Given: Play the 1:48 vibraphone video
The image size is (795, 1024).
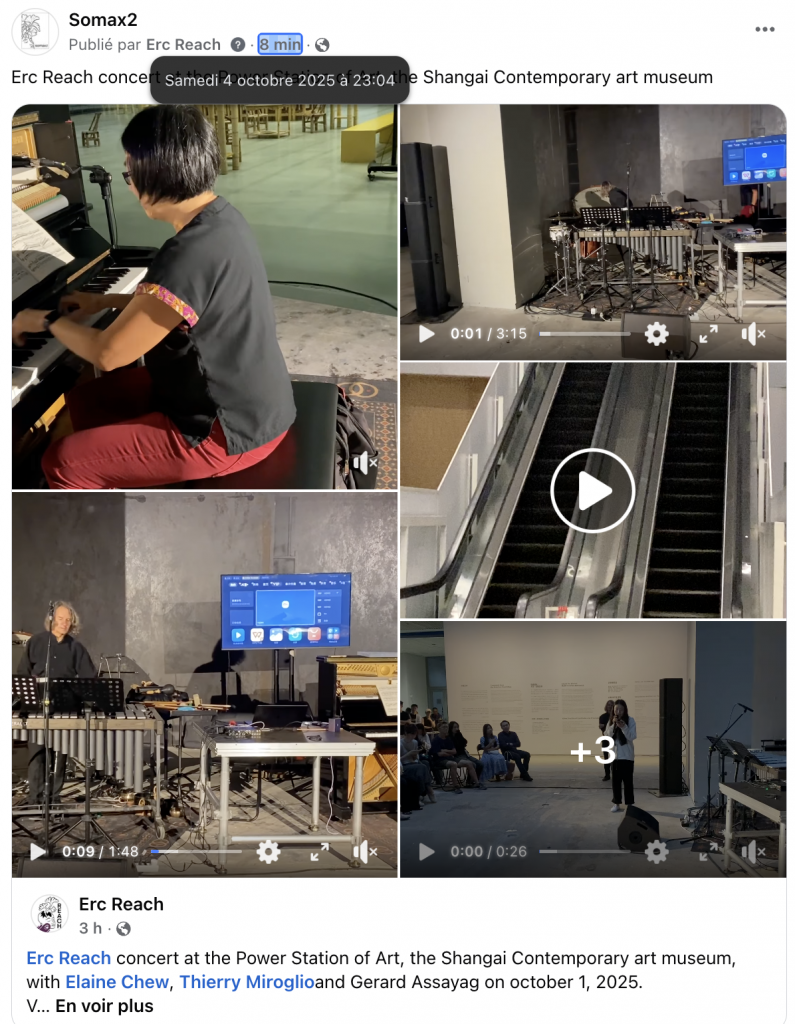Looking at the screenshot, I should coord(38,852).
